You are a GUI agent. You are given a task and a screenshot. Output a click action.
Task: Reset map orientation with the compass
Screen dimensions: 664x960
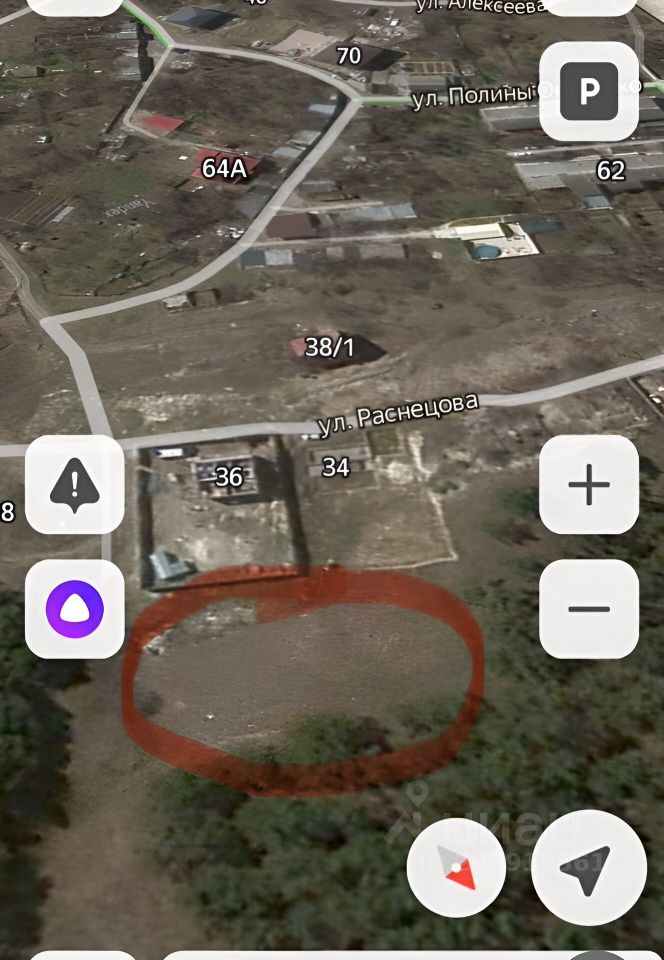click(x=458, y=866)
